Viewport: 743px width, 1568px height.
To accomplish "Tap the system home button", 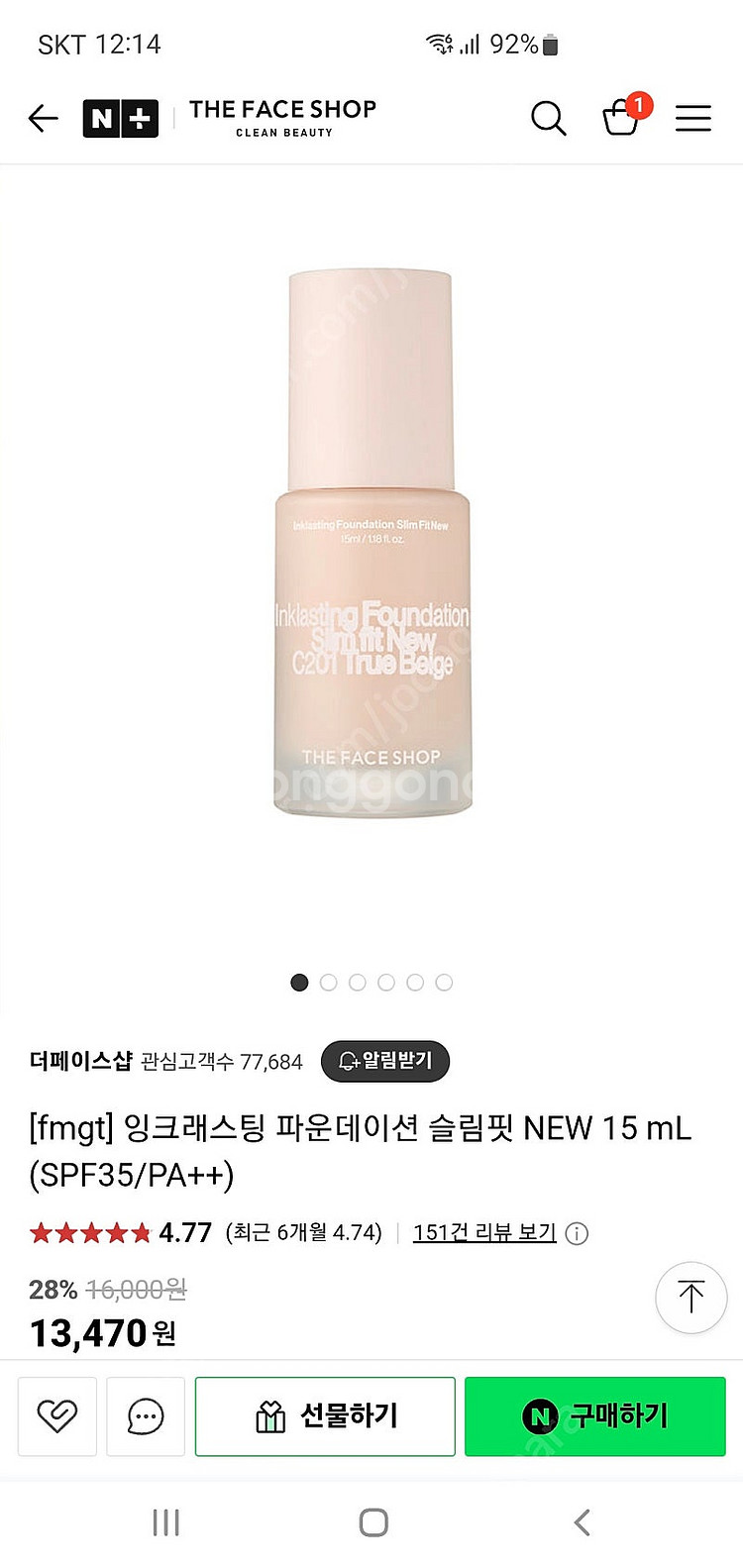I will pos(373,1522).
